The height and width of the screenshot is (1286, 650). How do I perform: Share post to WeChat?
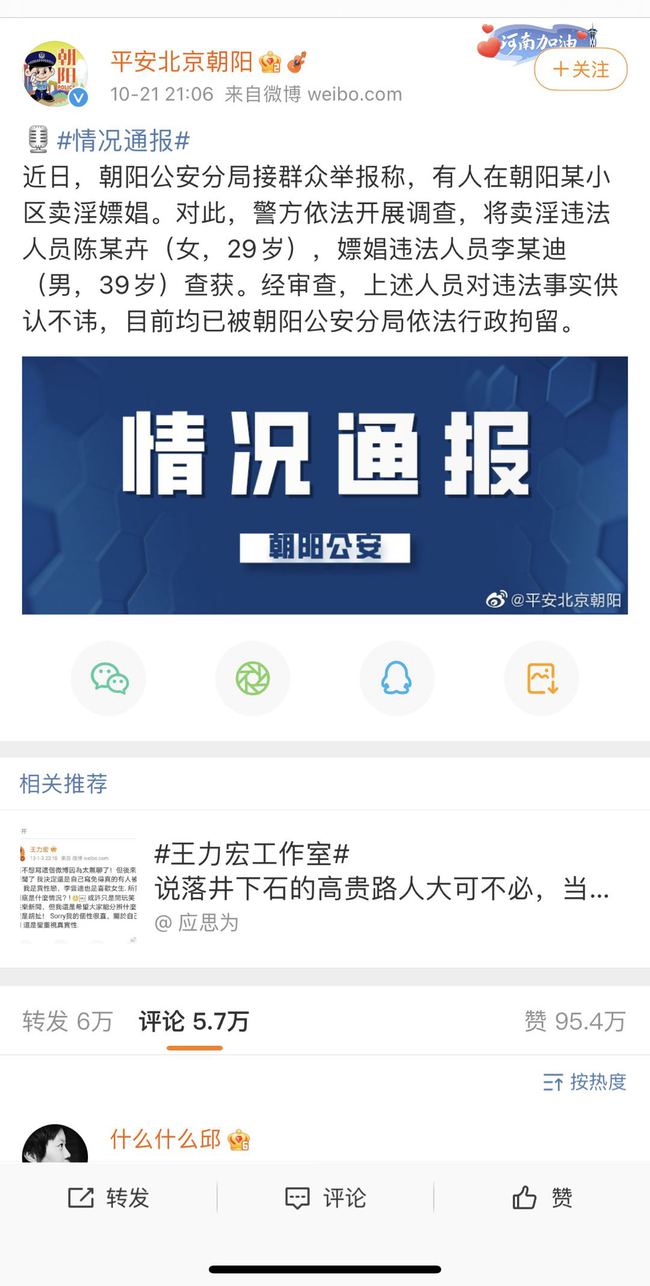click(109, 678)
